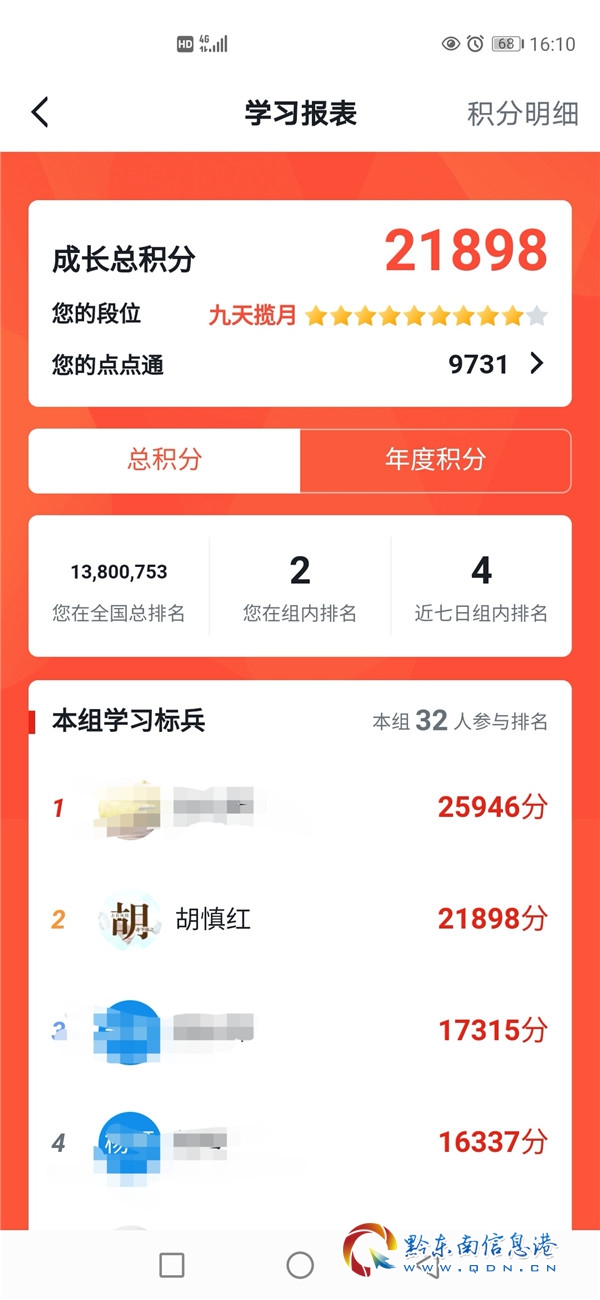
Task: Open 积分明细 points details
Action: [522, 113]
